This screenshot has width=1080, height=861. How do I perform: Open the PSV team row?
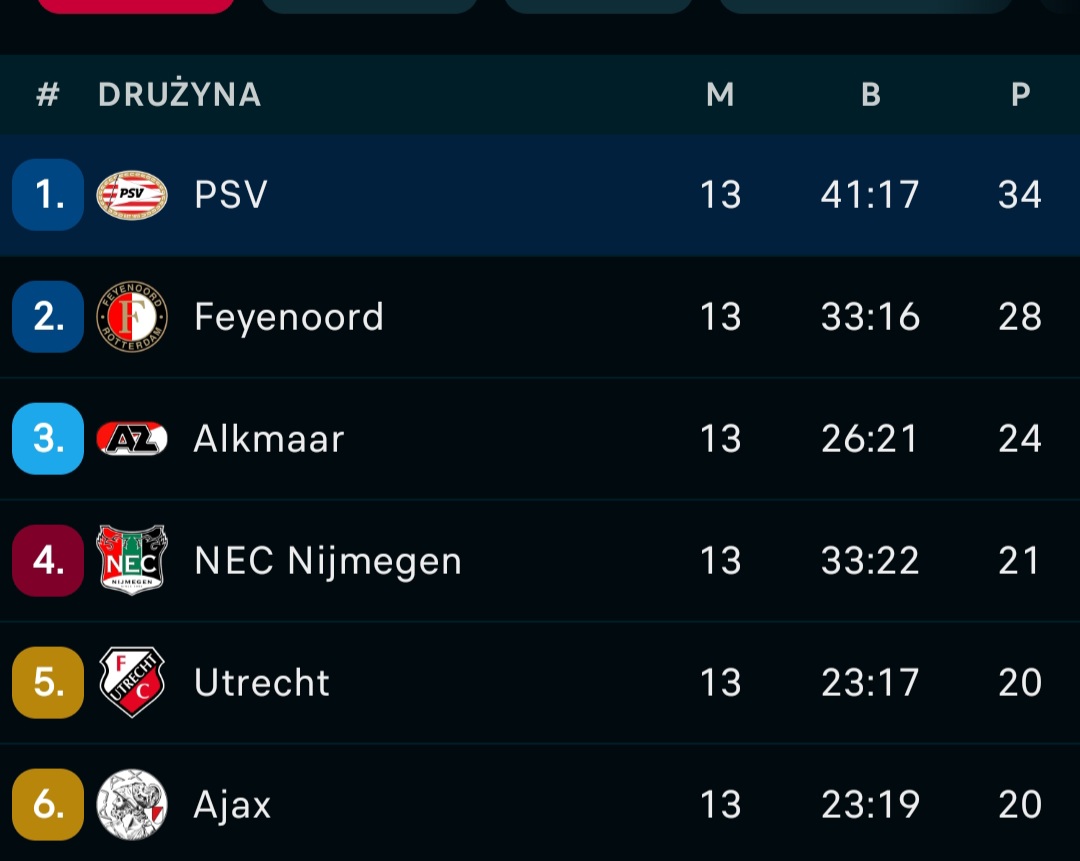pos(232,195)
